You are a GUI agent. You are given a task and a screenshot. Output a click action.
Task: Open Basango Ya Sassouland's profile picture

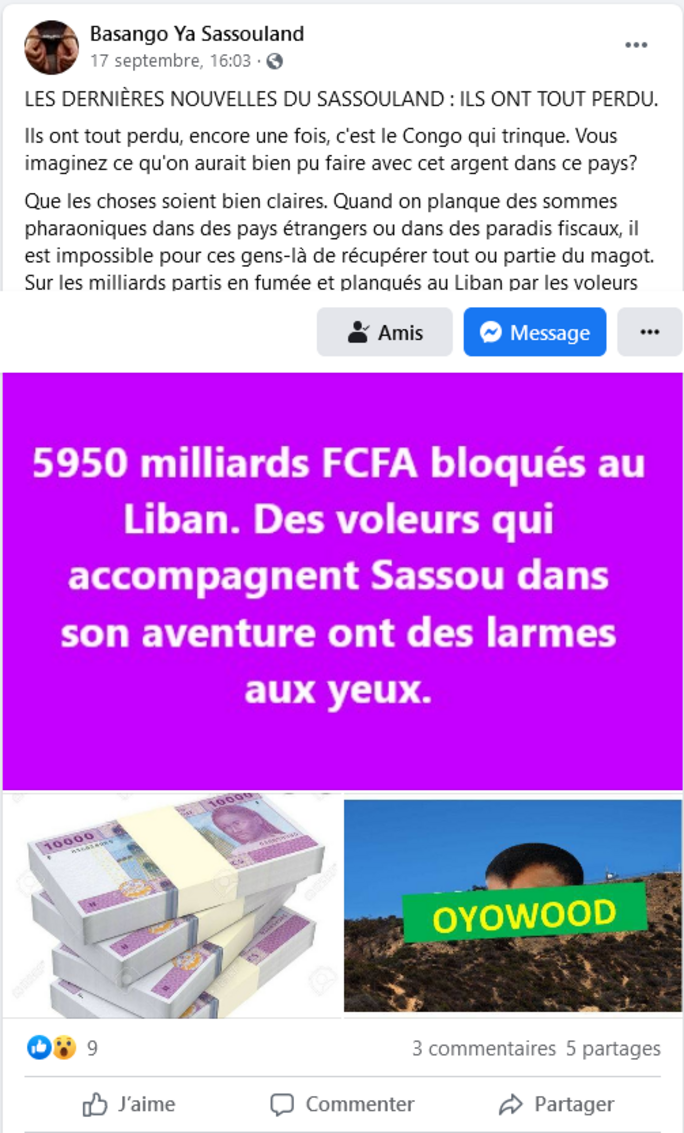pyautogui.click(x=51, y=47)
